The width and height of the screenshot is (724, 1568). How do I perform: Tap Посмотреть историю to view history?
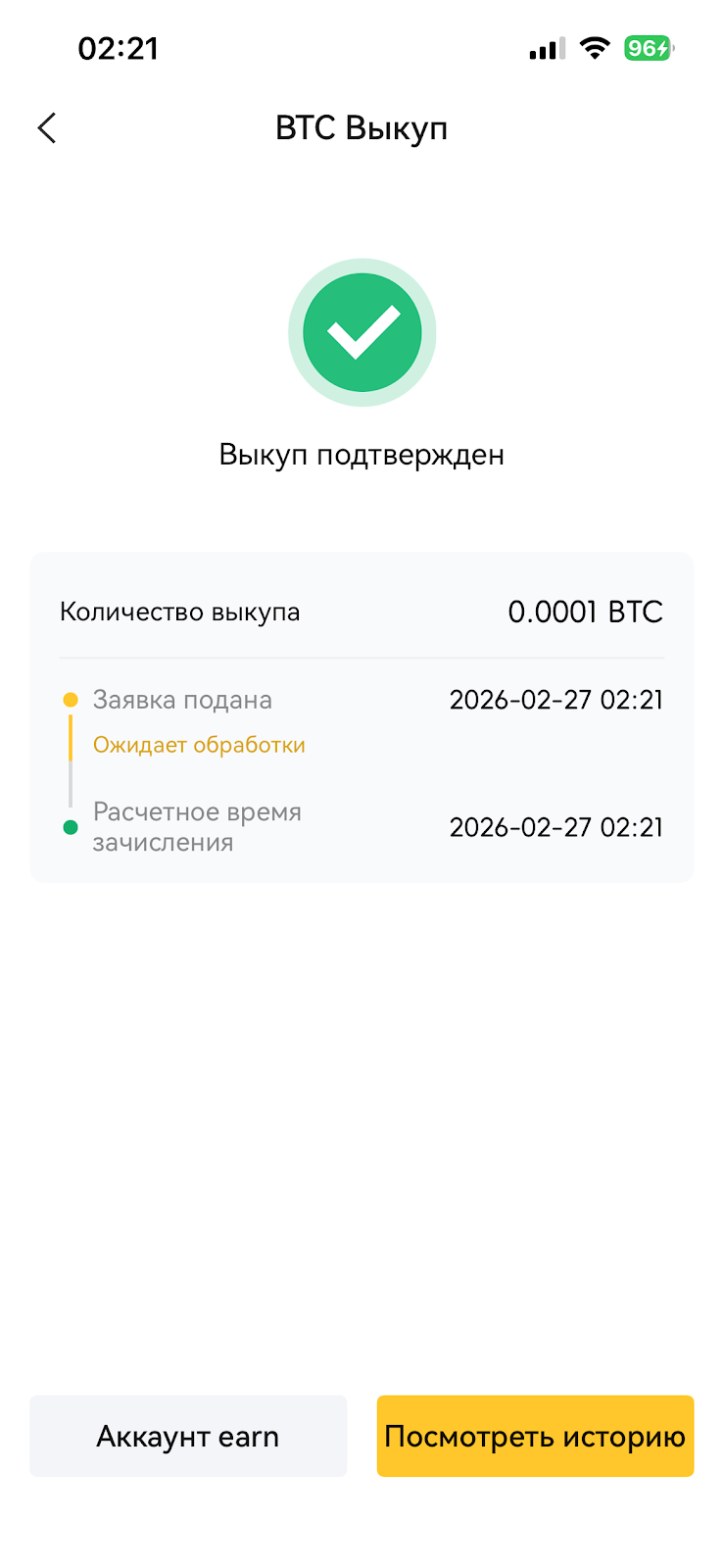(x=535, y=1436)
